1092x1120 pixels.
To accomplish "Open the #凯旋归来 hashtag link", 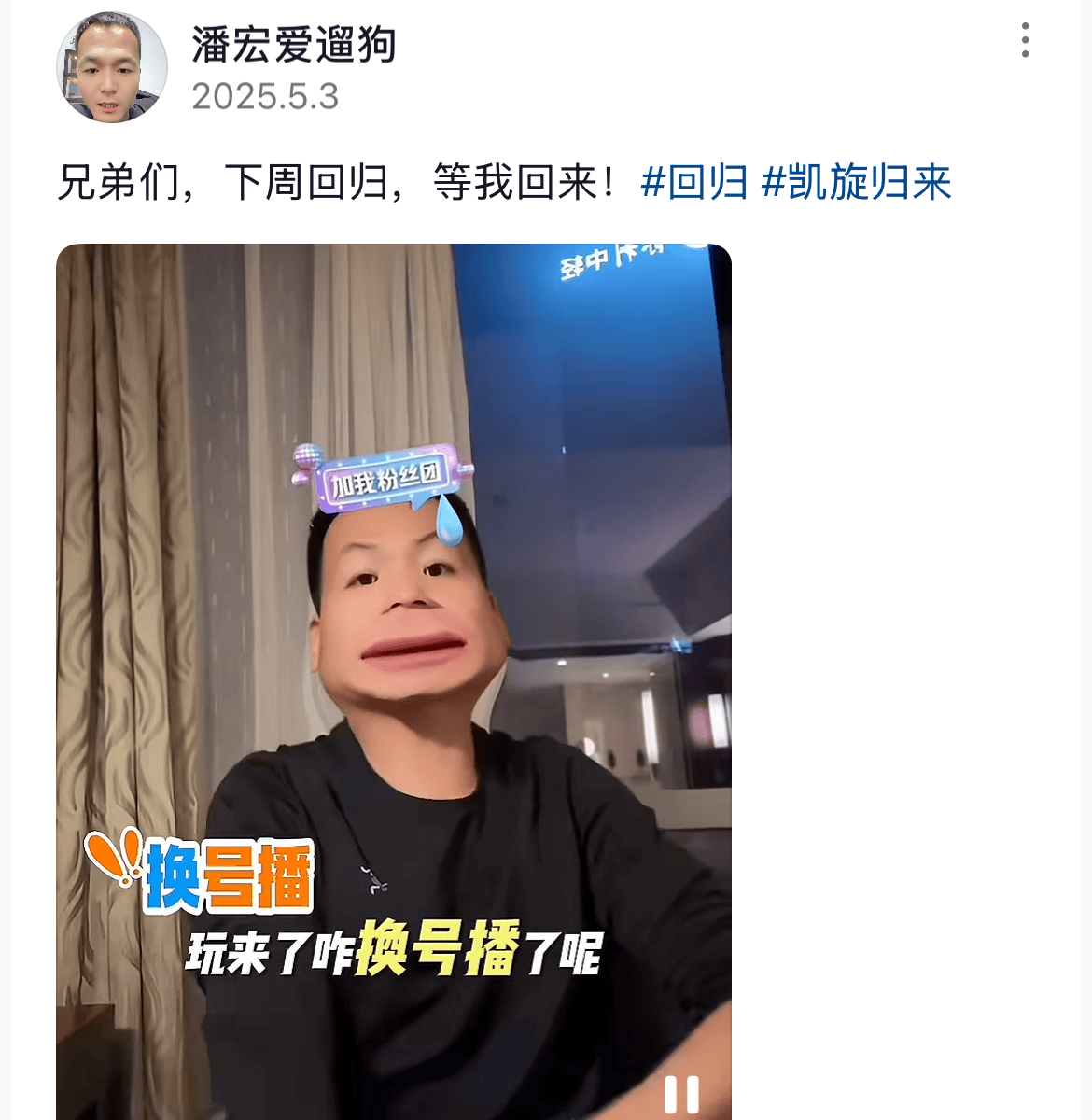I will 857,182.
